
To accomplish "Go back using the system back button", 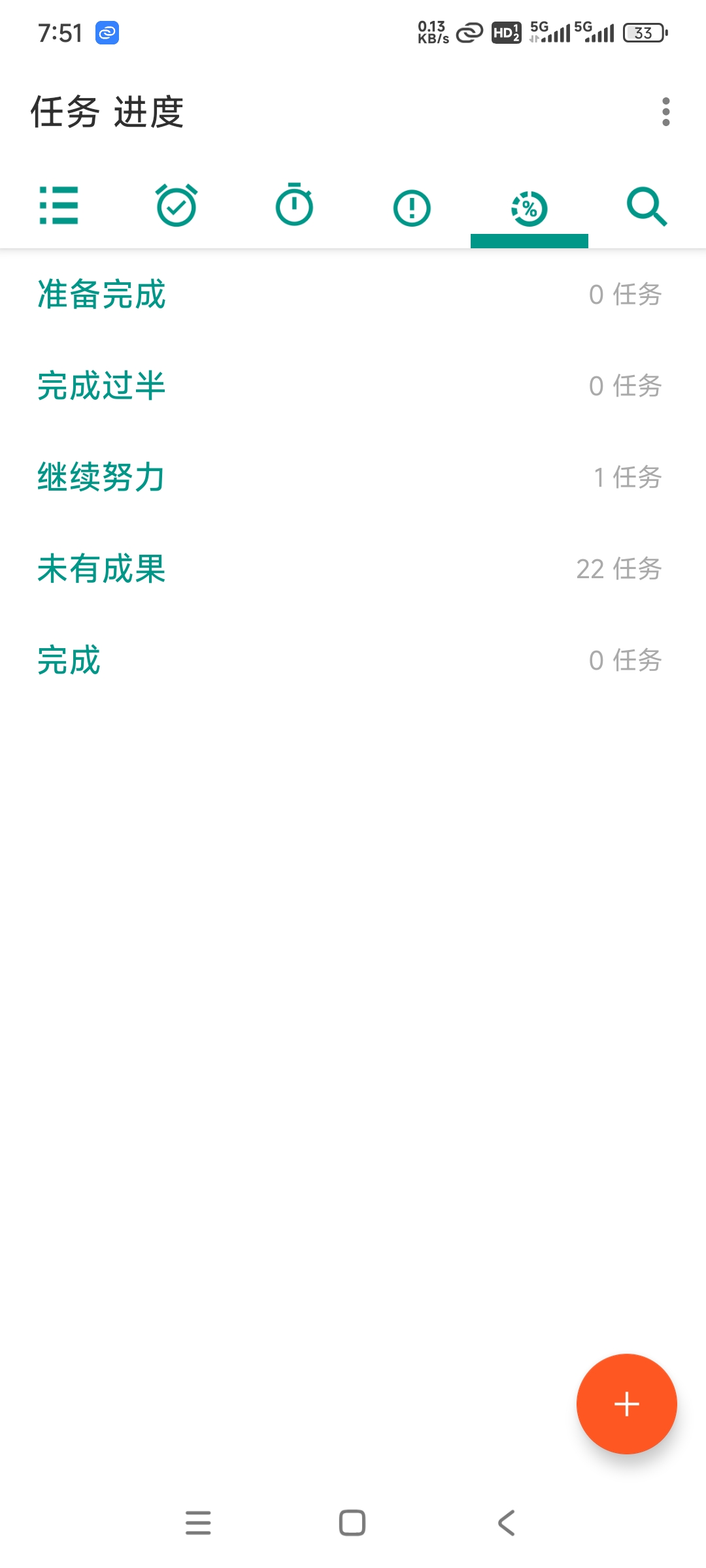I will point(507,1523).
